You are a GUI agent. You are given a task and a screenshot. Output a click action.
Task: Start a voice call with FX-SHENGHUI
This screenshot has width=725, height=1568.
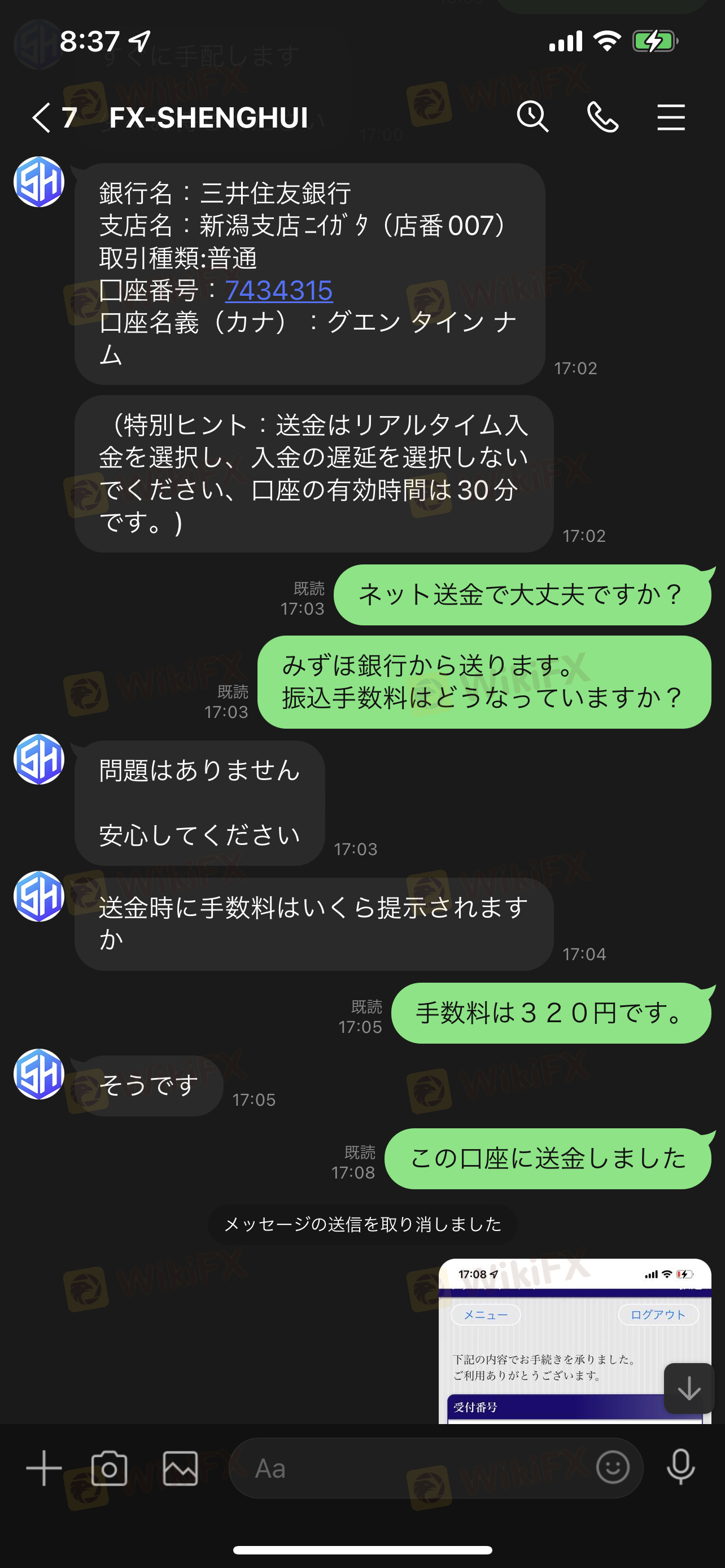point(602,117)
